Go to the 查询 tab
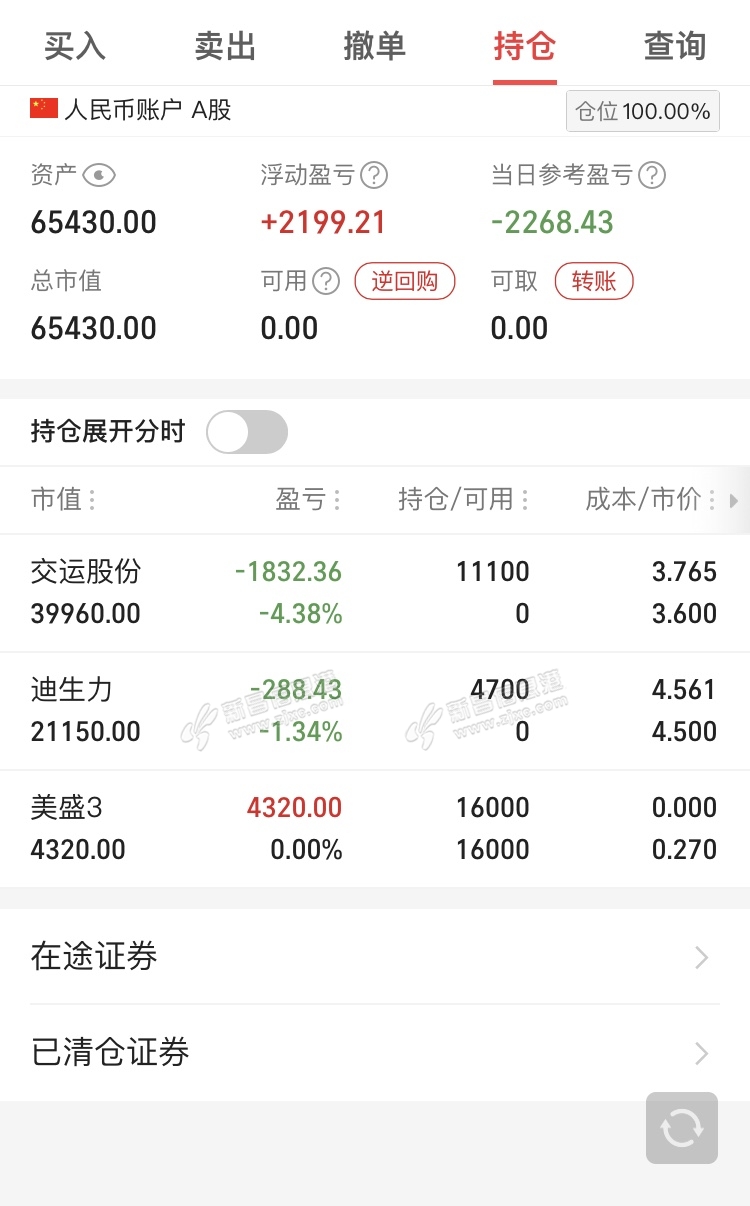750x1206 pixels. coord(675,46)
